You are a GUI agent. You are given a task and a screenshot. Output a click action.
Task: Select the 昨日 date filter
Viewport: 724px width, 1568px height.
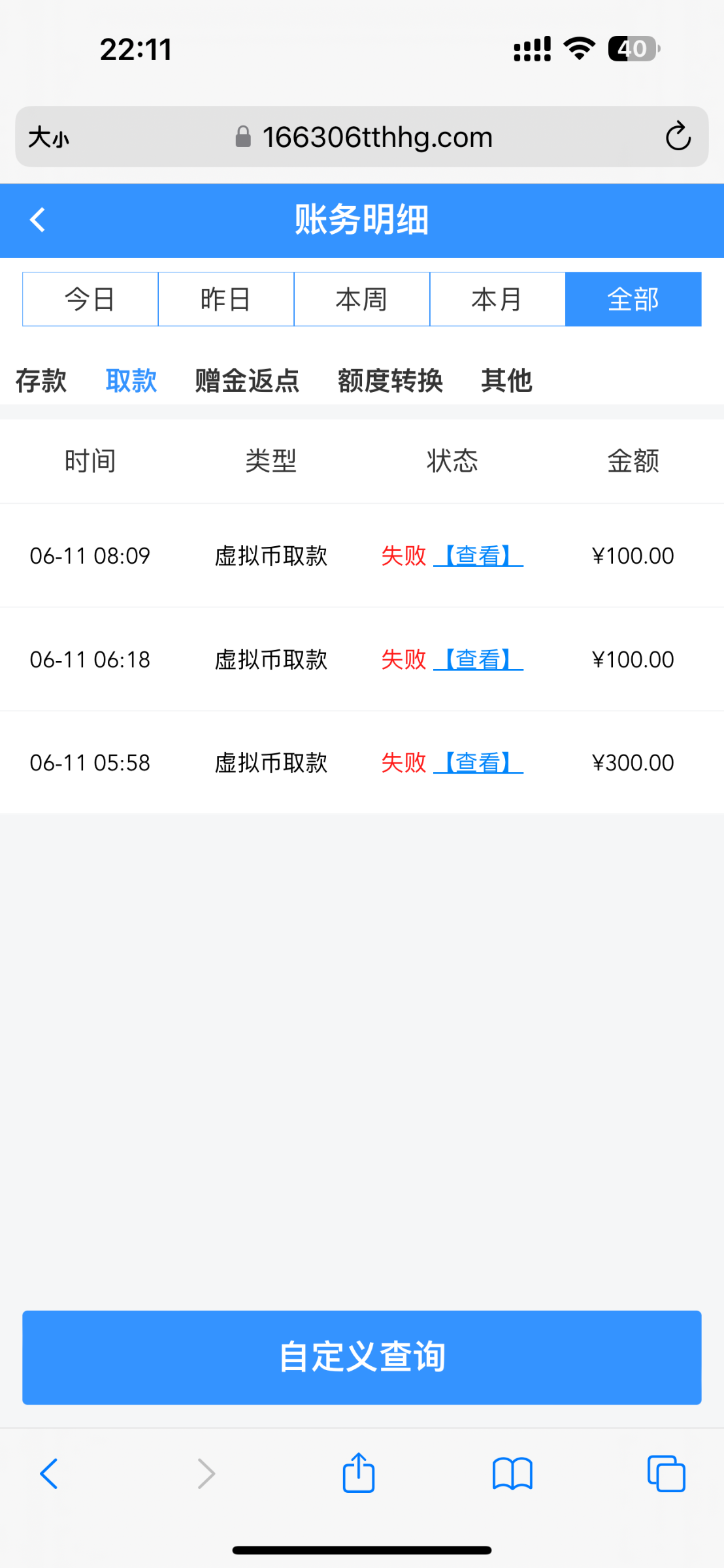226,299
